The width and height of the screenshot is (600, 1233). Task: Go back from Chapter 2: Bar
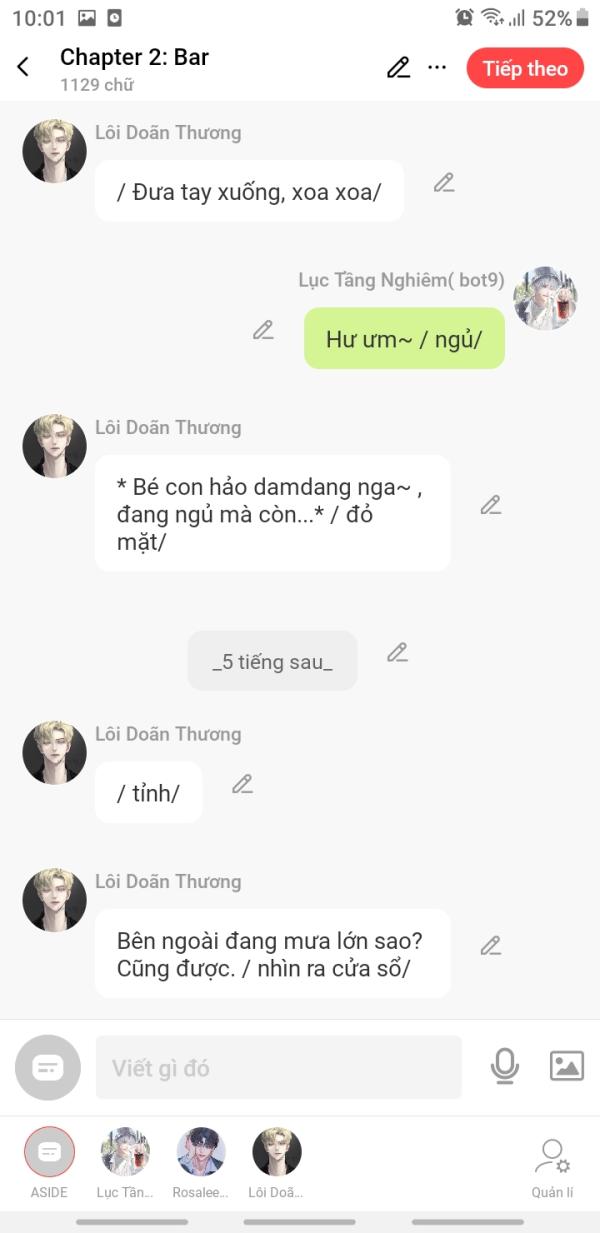(x=23, y=68)
